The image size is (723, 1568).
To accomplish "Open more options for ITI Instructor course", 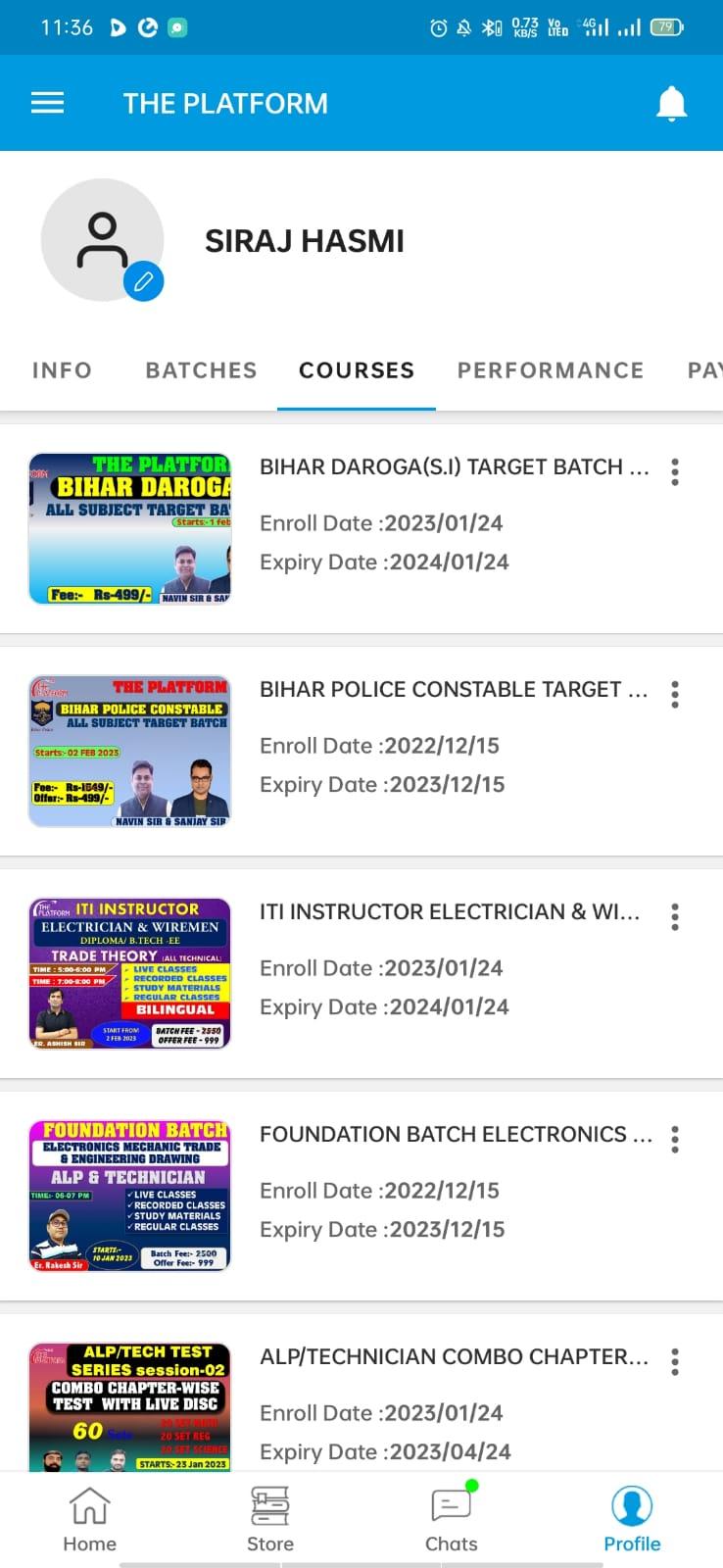I will 675,916.
